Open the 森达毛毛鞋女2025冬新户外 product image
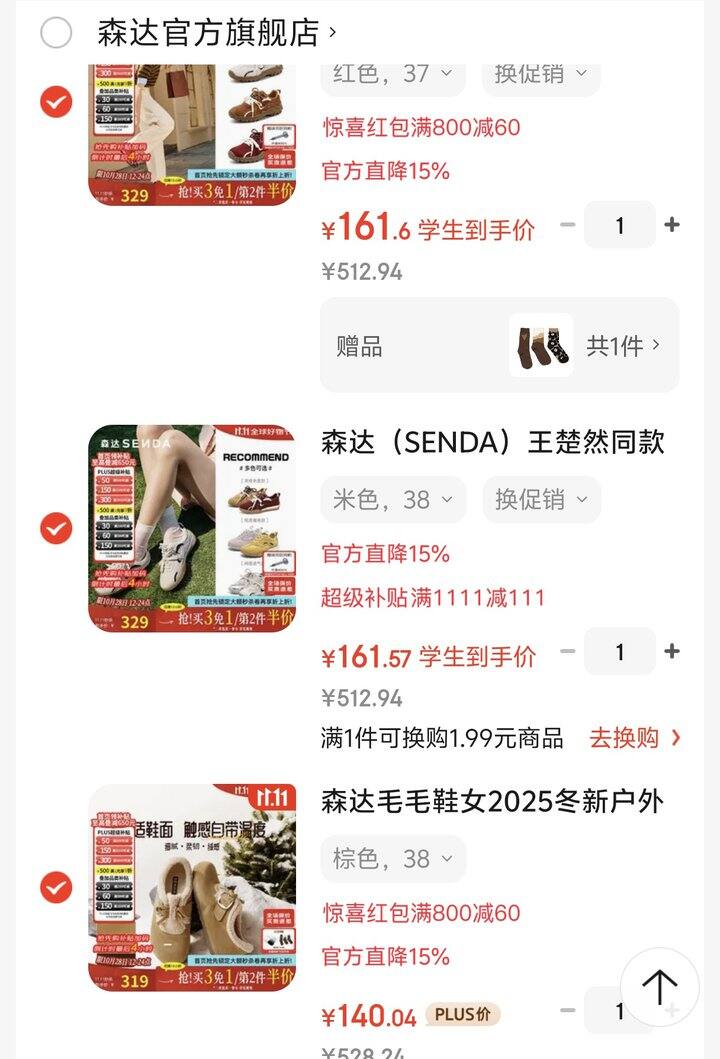The image size is (720, 1059). pos(192,887)
